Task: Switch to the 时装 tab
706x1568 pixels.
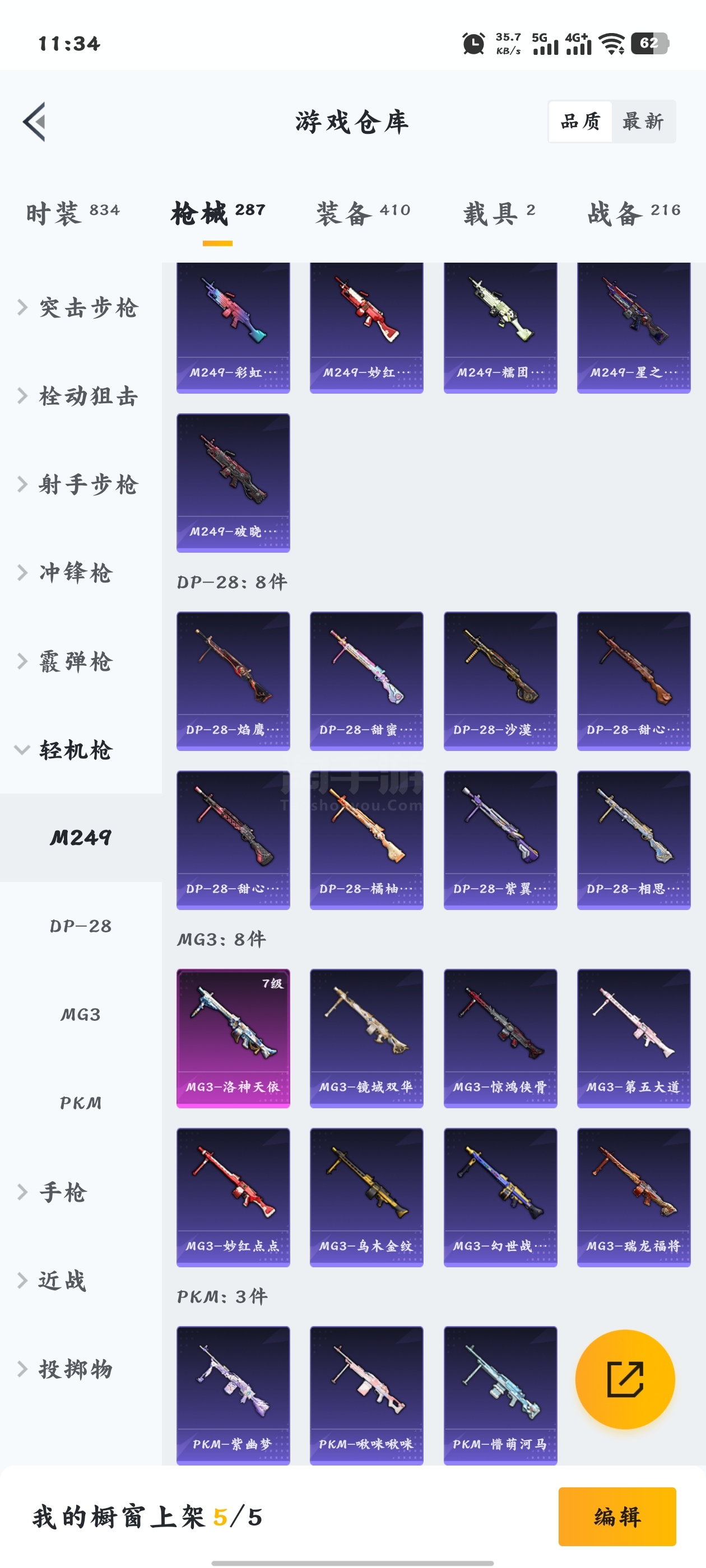Action: [x=73, y=213]
